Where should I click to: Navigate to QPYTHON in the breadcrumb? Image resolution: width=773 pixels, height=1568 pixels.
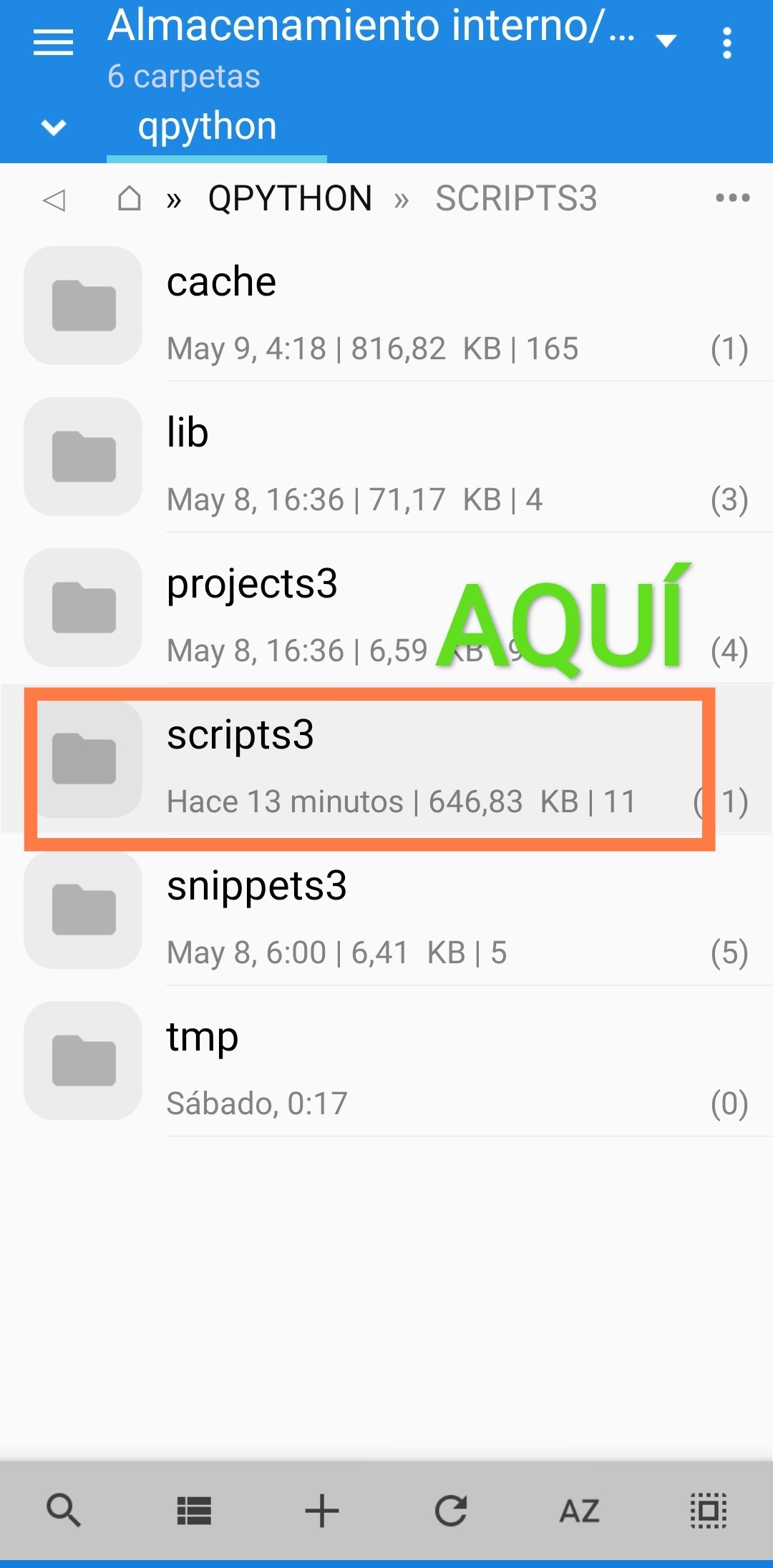coord(290,198)
